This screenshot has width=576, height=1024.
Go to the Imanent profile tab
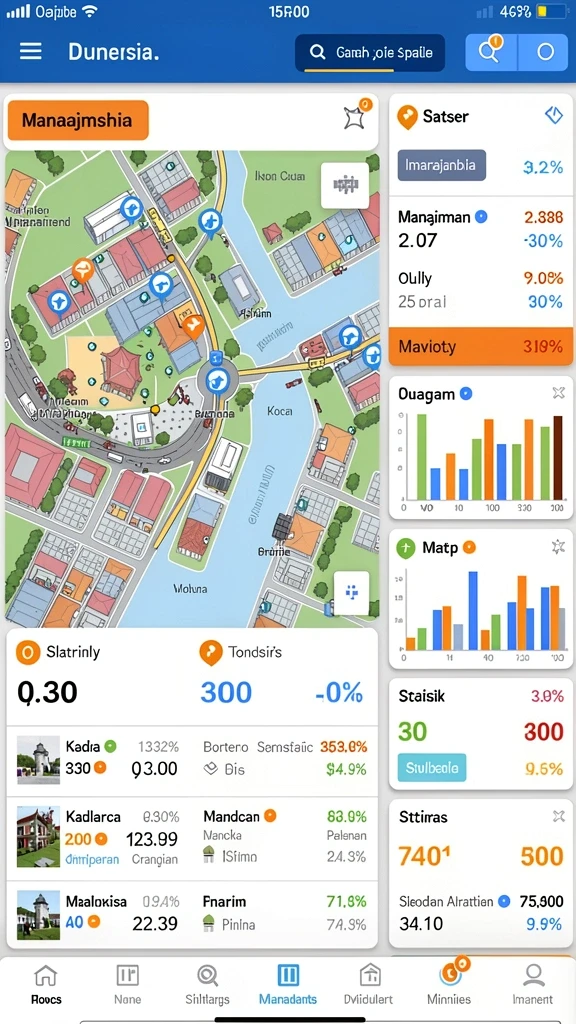[x=533, y=985]
